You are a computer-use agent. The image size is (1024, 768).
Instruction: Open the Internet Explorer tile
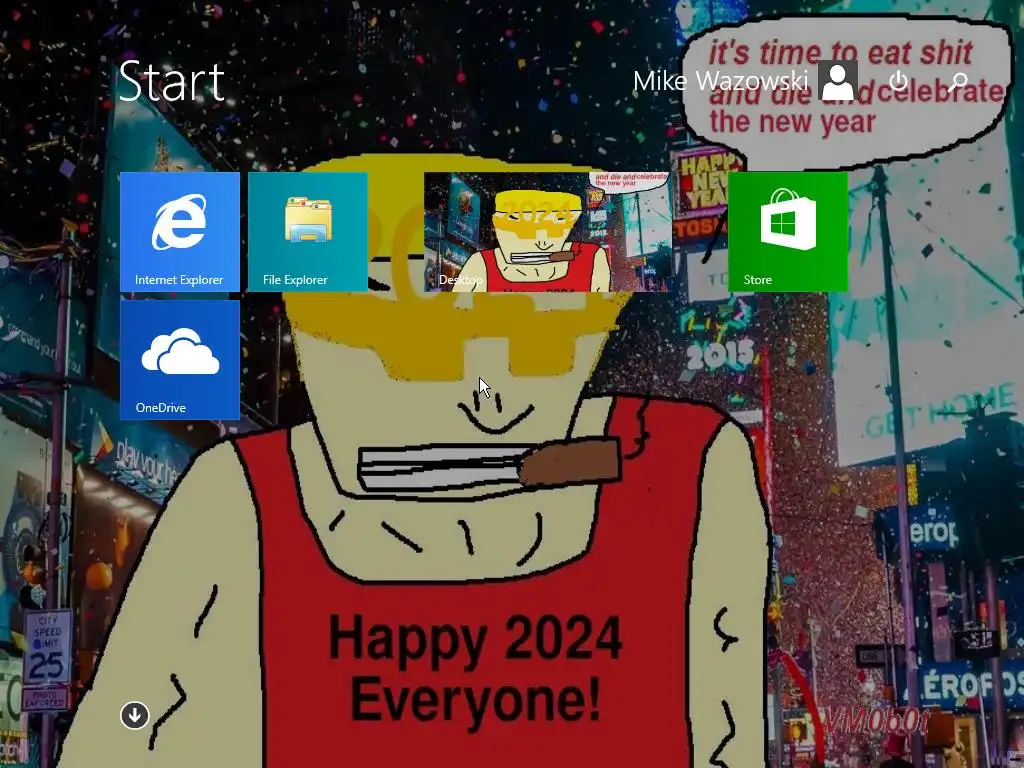pos(179,231)
